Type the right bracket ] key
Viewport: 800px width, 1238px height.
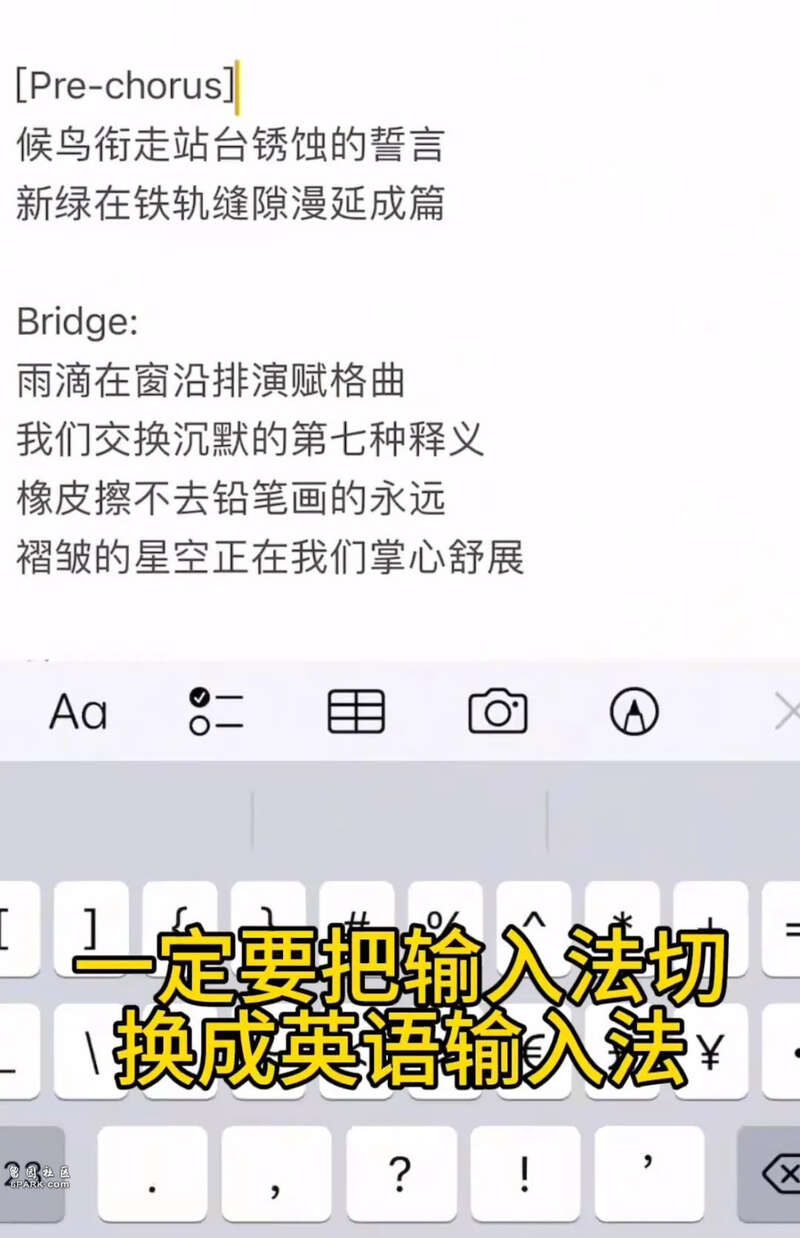pos(91,928)
